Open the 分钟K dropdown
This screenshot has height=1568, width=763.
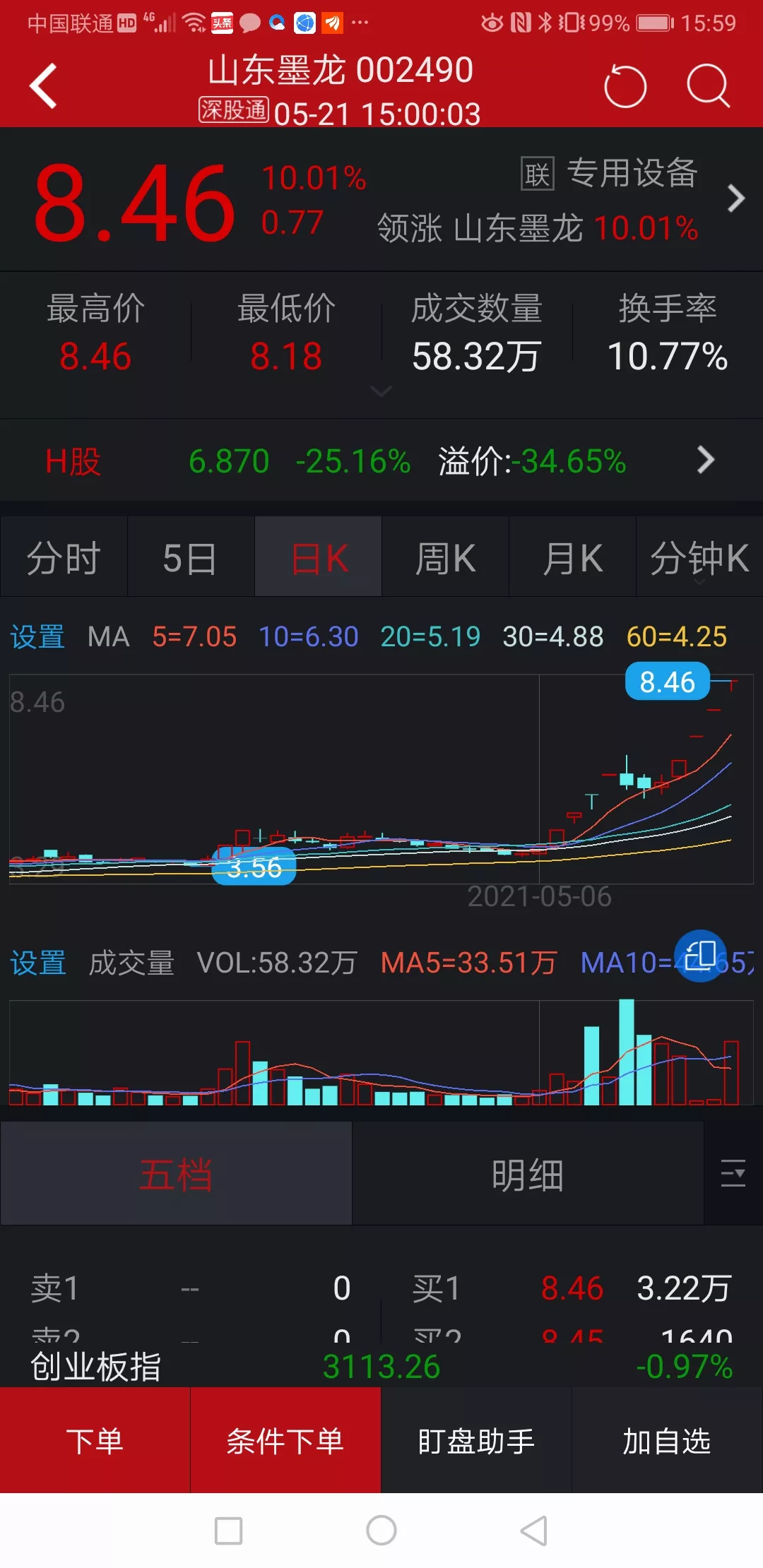pos(699,559)
